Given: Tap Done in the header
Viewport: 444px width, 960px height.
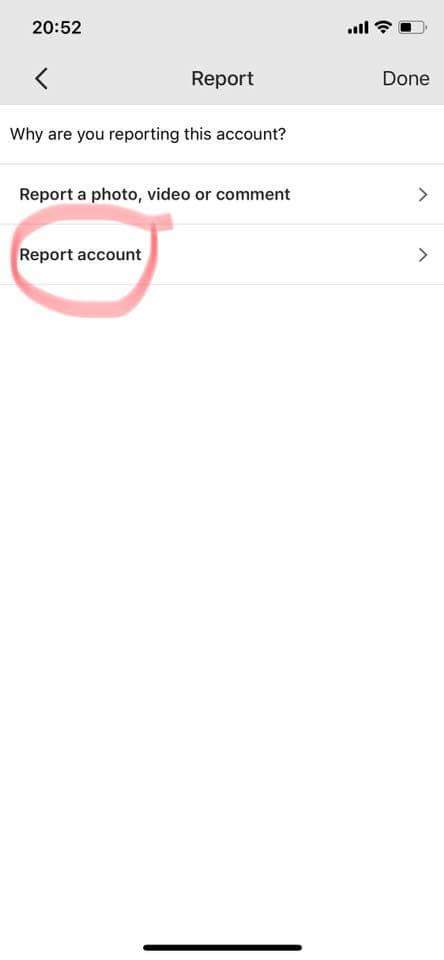Looking at the screenshot, I should 405,78.
